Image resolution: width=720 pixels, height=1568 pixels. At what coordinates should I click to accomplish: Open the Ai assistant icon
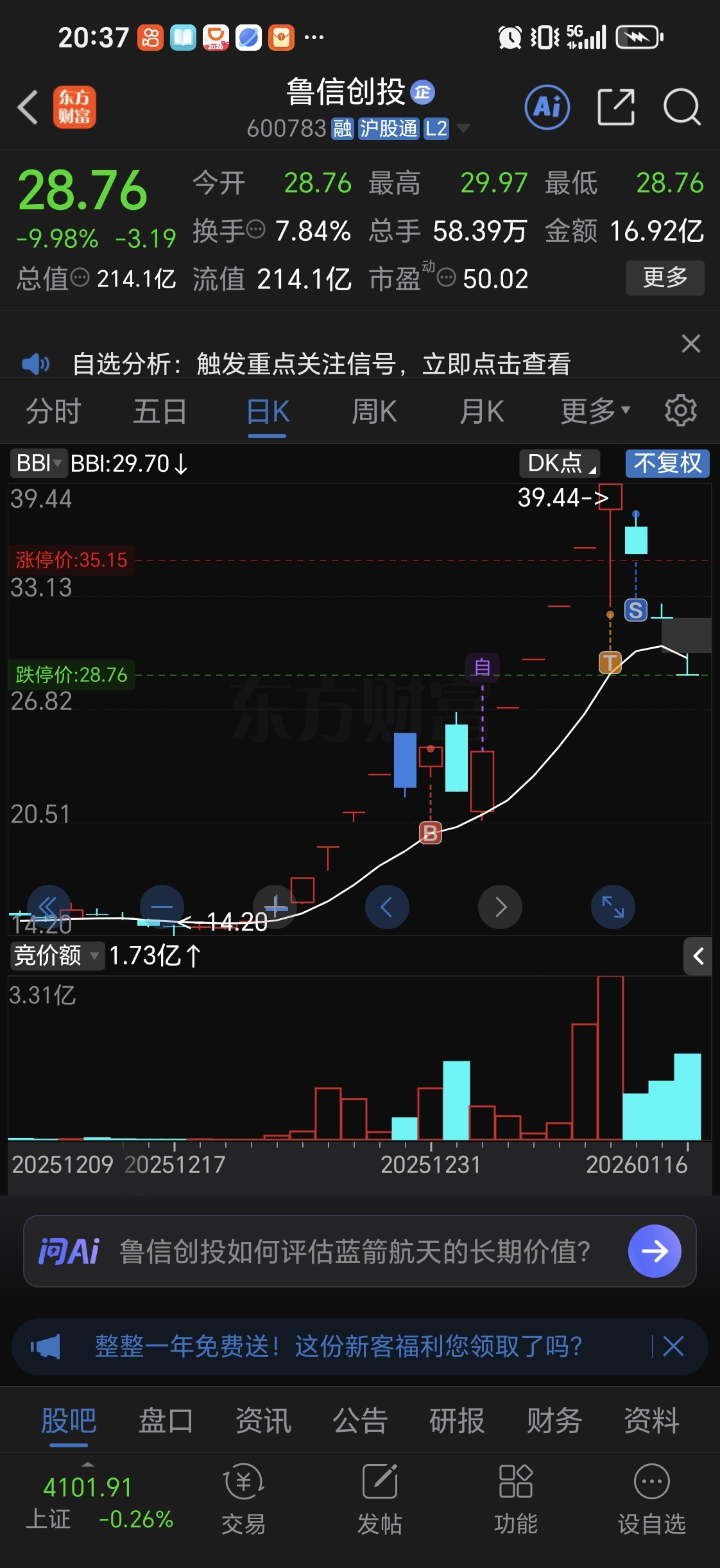(547, 107)
